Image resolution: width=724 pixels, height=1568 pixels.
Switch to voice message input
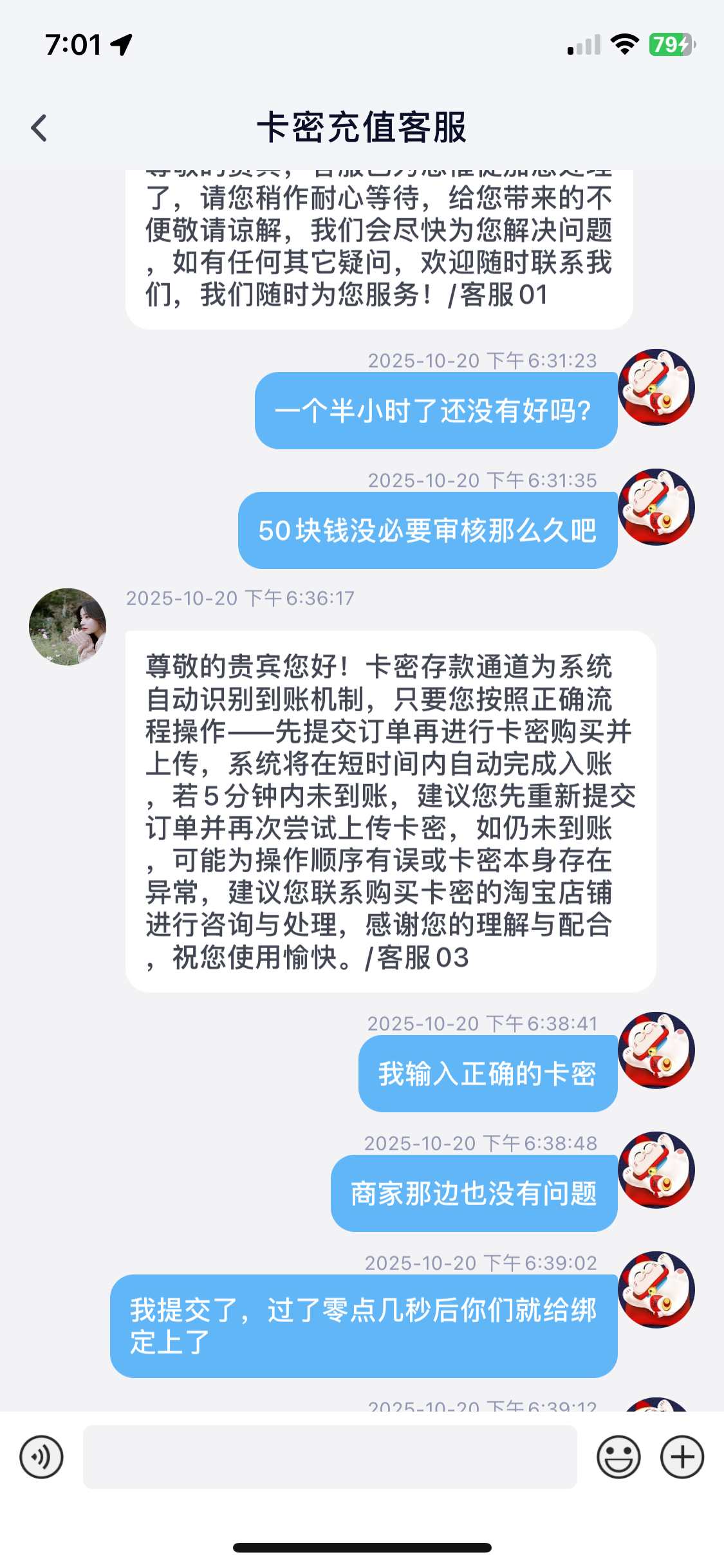click(42, 1457)
